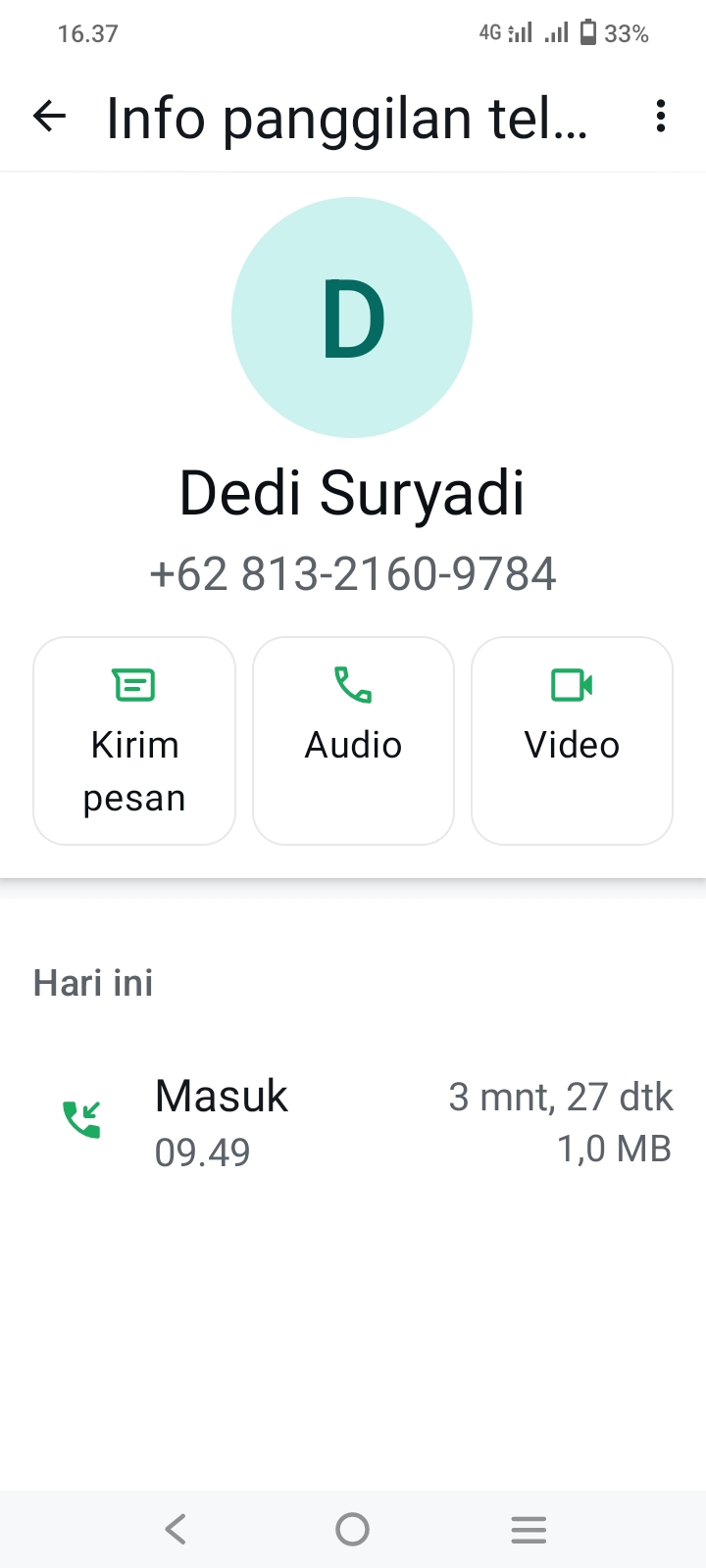Tap the home circle navigation button
706x1568 pixels.
(x=352, y=1528)
